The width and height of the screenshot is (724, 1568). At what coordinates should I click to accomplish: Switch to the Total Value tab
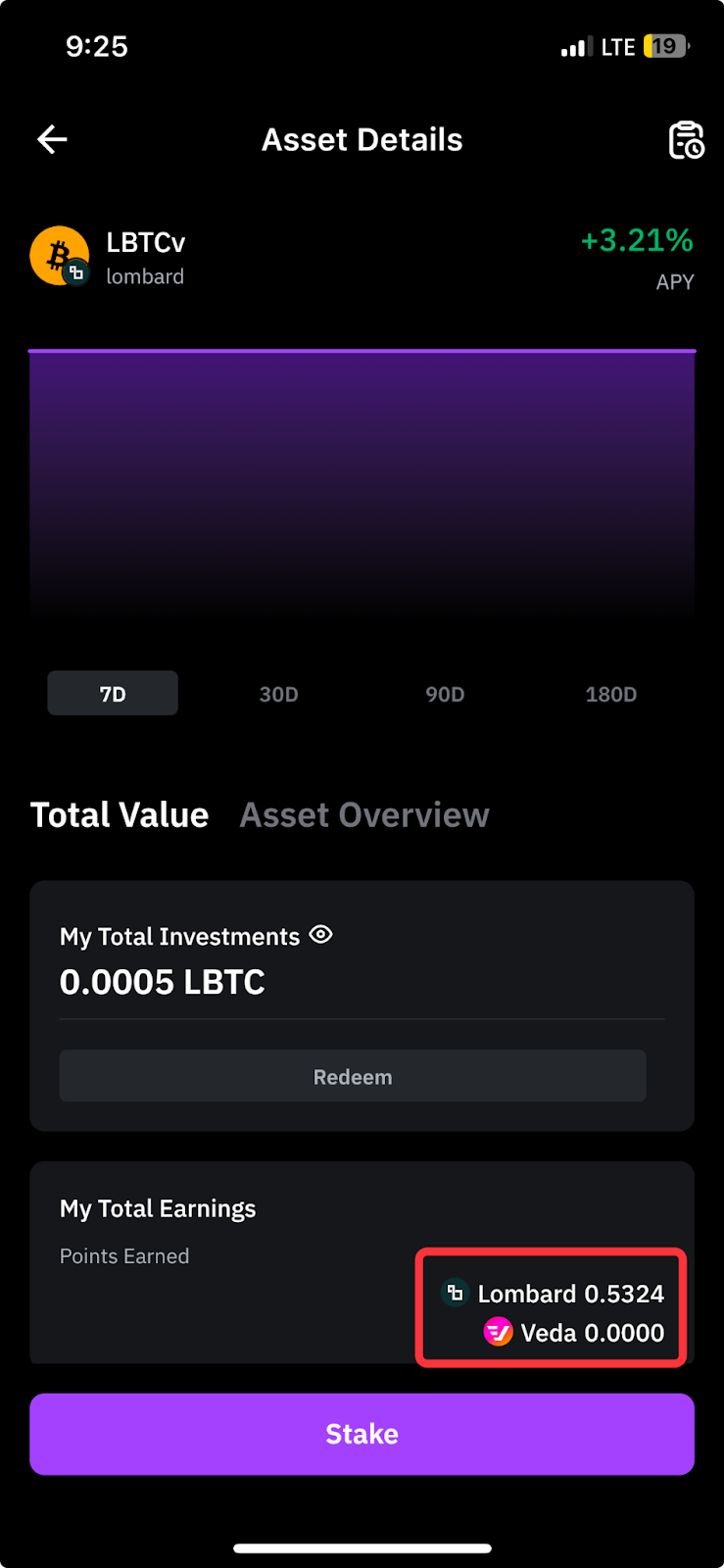pyautogui.click(x=120, y=815)
